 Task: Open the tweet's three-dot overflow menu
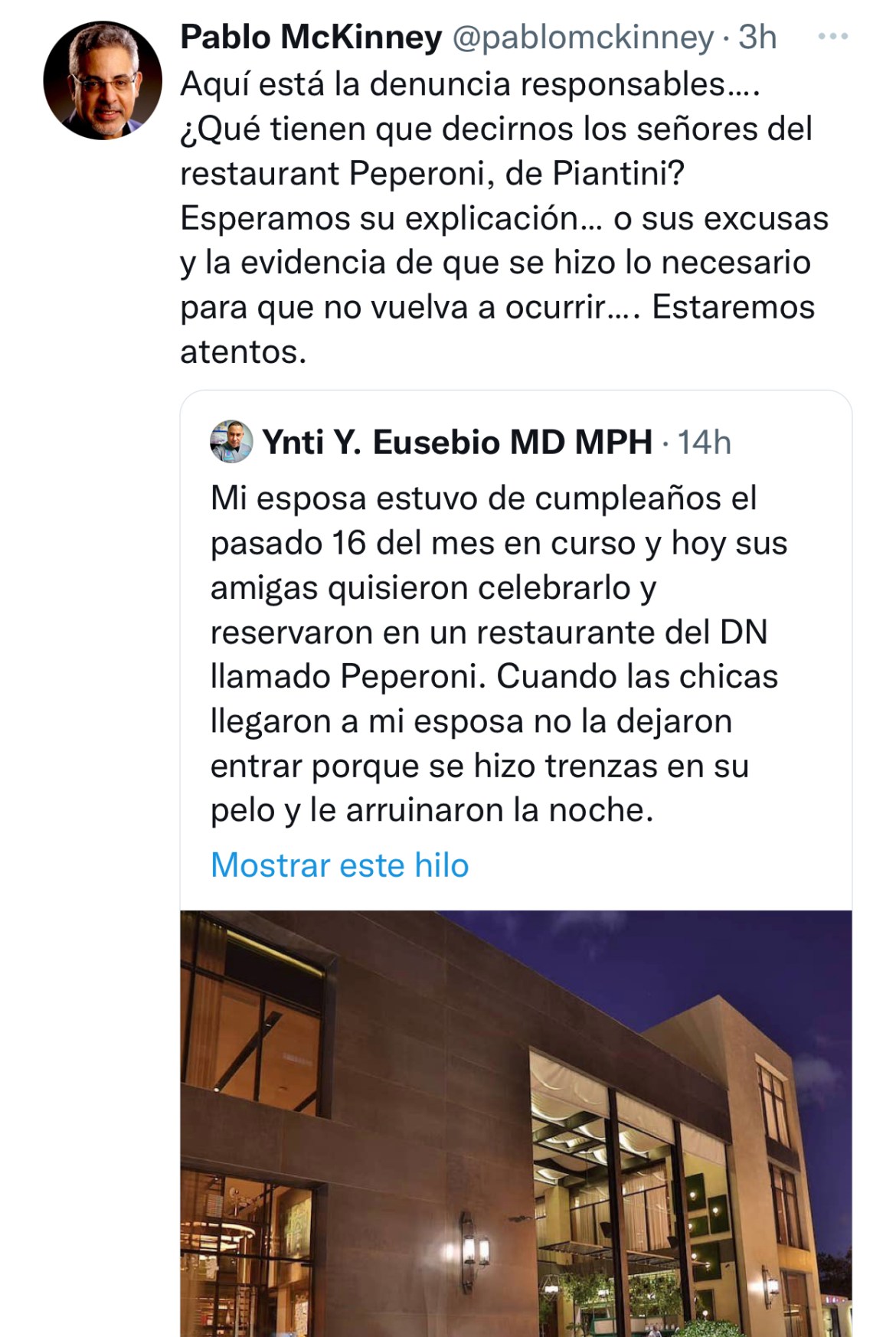pyautogui.click(x=832, y=37)
